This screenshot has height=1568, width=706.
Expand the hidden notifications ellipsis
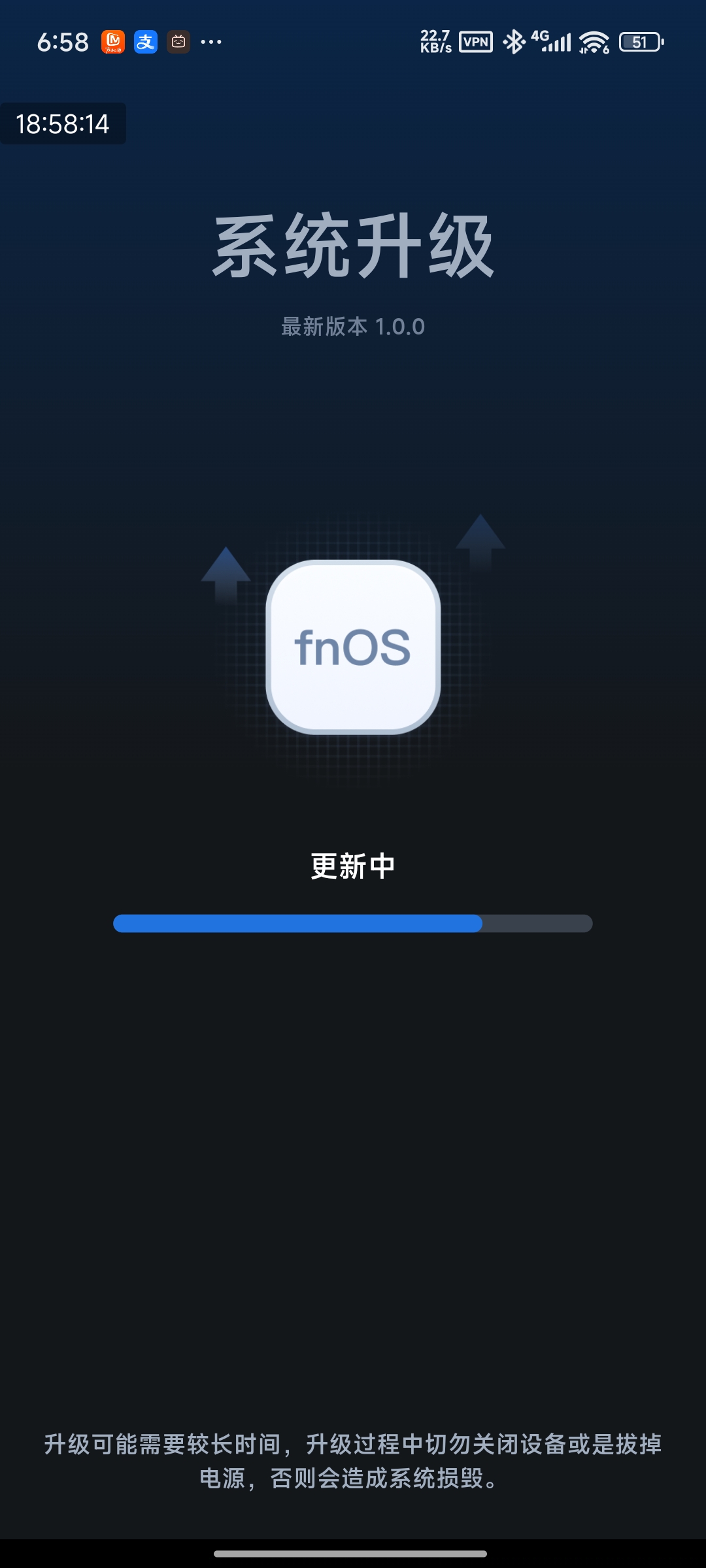[210, 41]
